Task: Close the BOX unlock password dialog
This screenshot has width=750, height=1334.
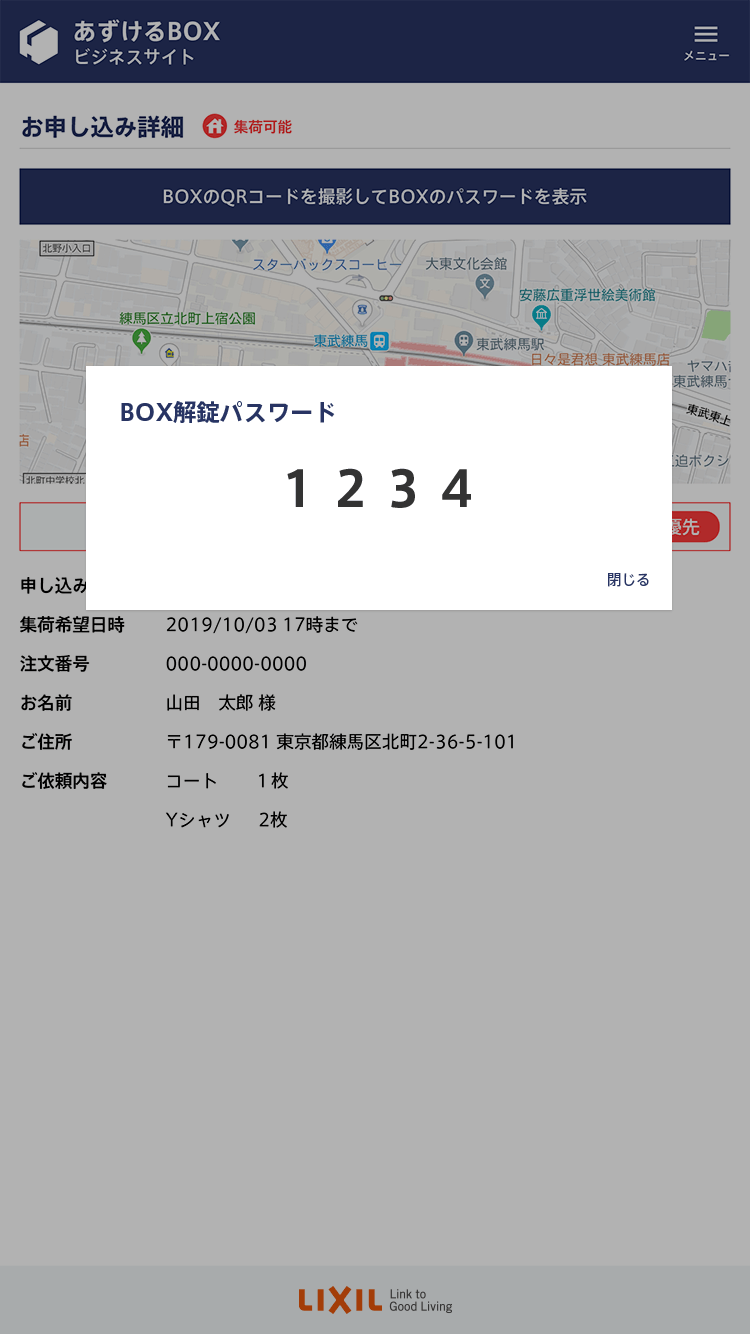Action: 628,580
